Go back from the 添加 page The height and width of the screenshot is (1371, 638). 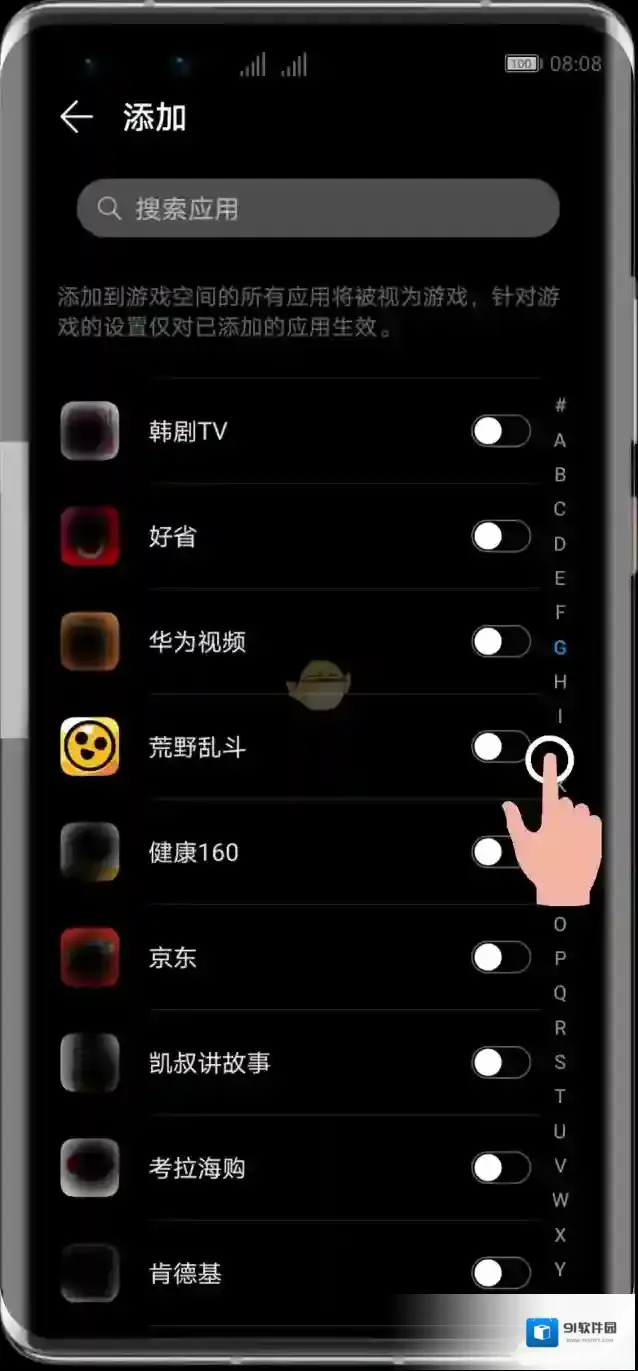[x=76, y=118]
